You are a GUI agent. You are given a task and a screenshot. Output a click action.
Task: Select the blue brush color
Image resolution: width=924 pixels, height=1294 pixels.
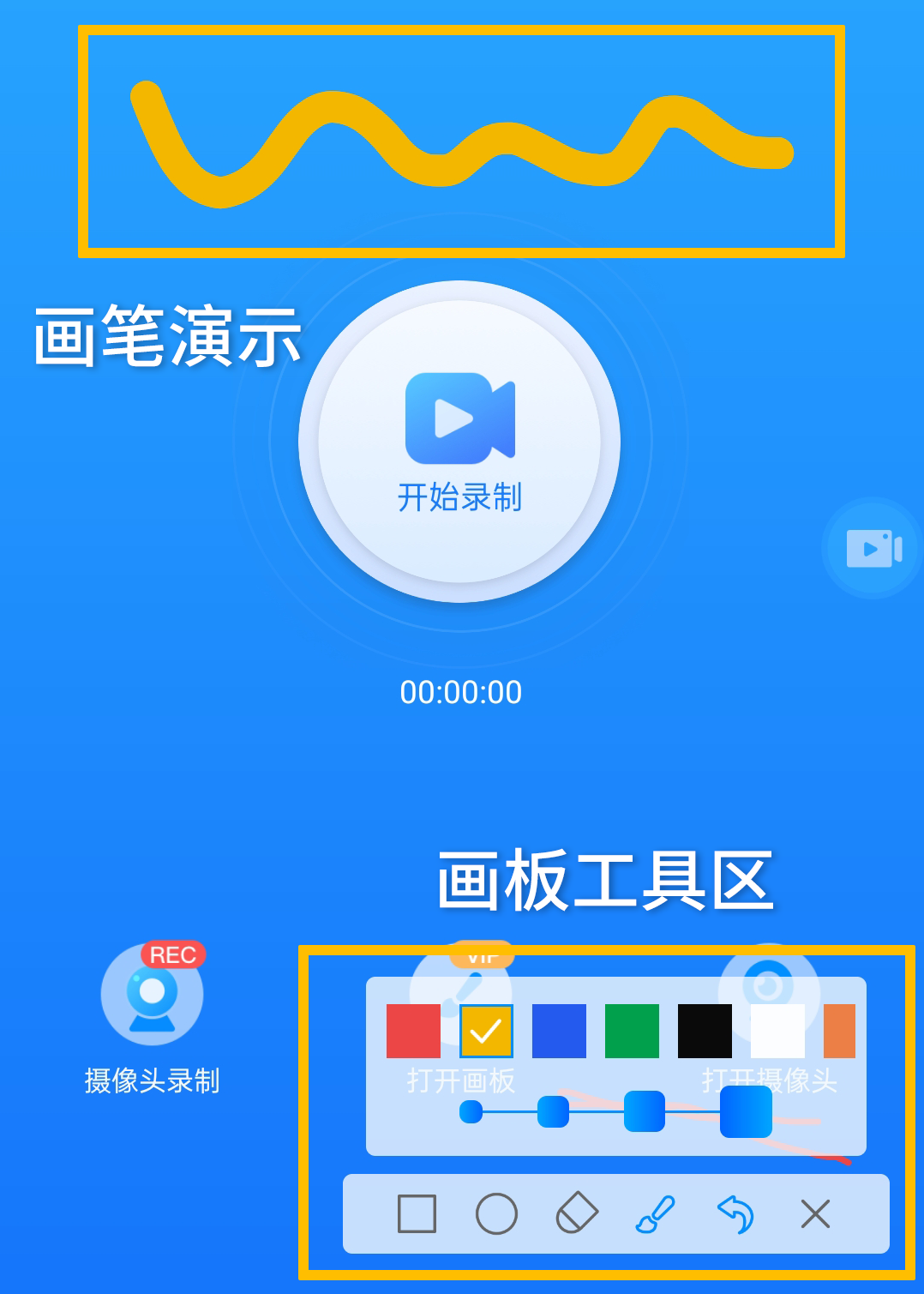[559, 1031]
